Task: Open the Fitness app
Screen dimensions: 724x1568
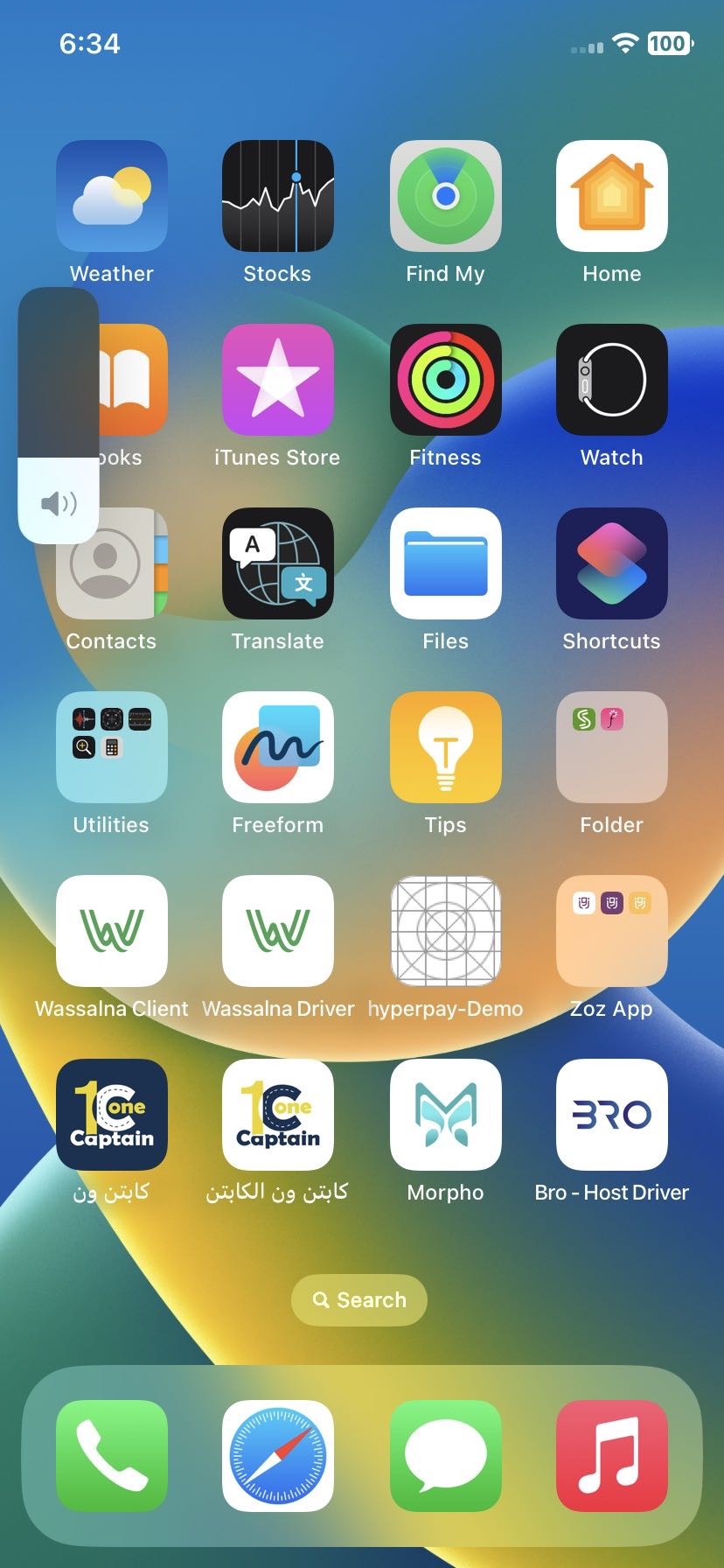Action: [445, 380]
